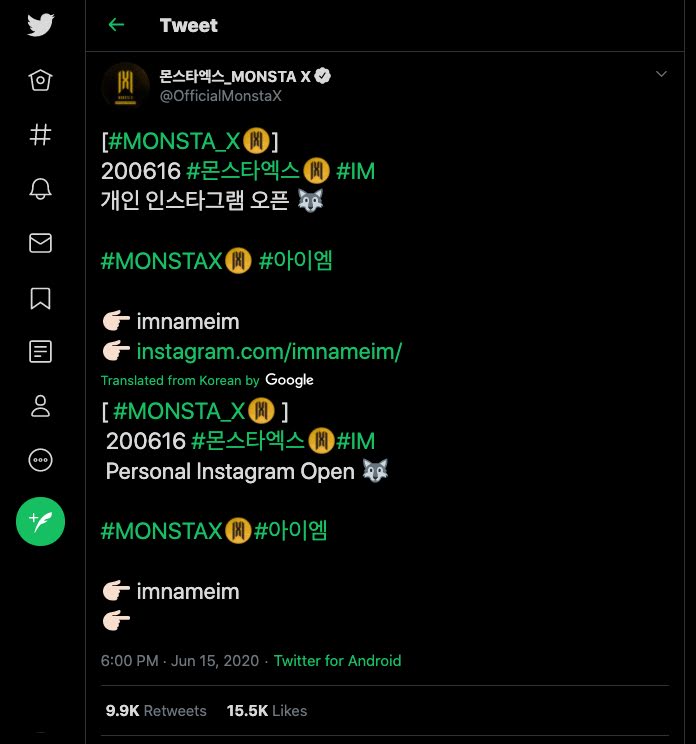Go back using the green arrow
Image resolution: width=696 pixels, height=744 pixels.
117,25
